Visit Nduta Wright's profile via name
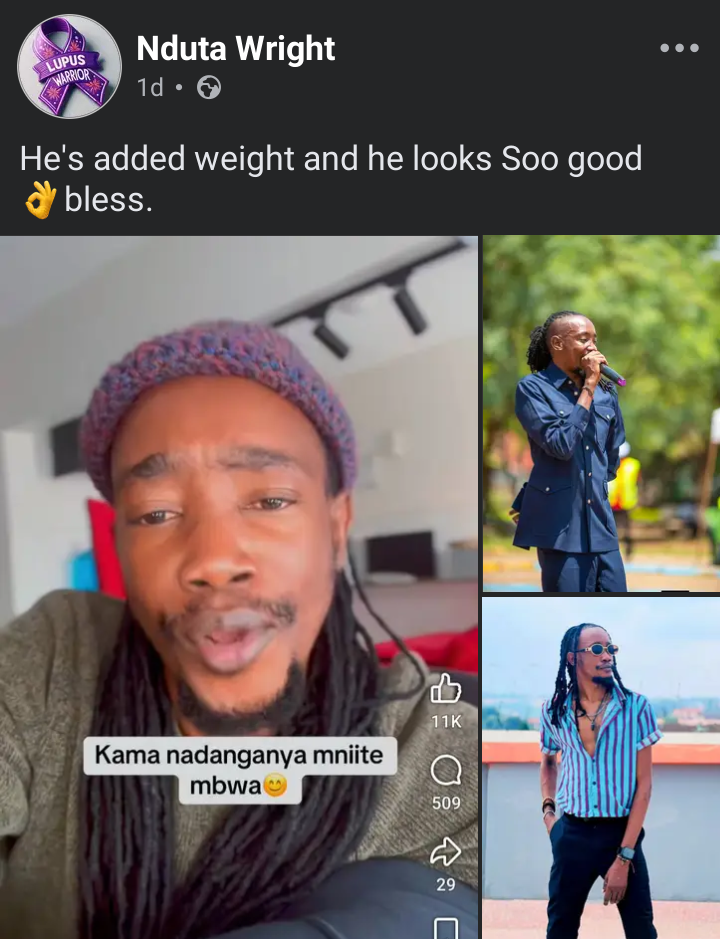The width and height of the screenshot is (720, 939). (x=235, y=48)
